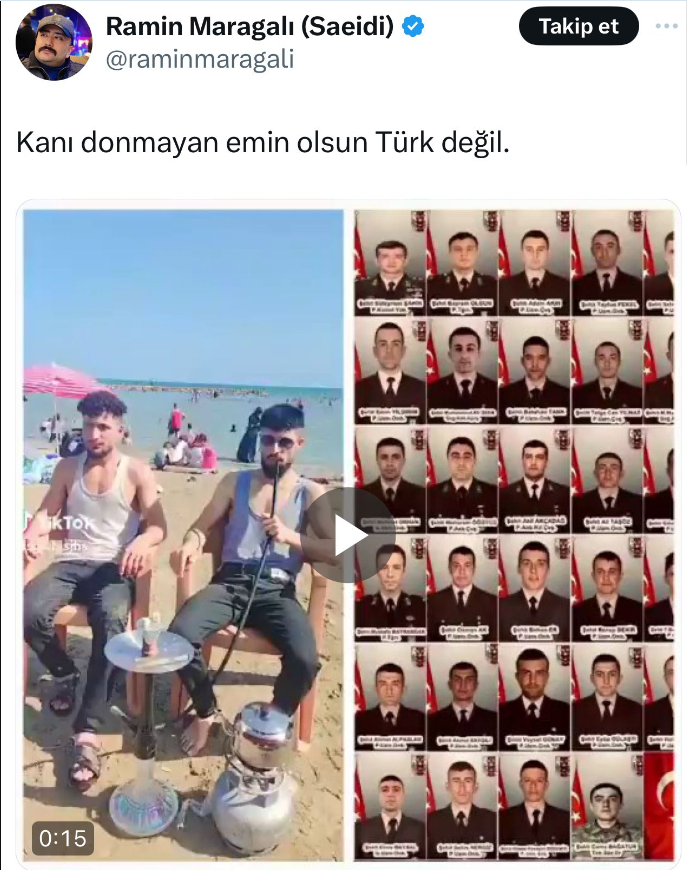Open the tweet's three-dot overflow menu
Screen dimensions: 687x870
coord(665,26)
